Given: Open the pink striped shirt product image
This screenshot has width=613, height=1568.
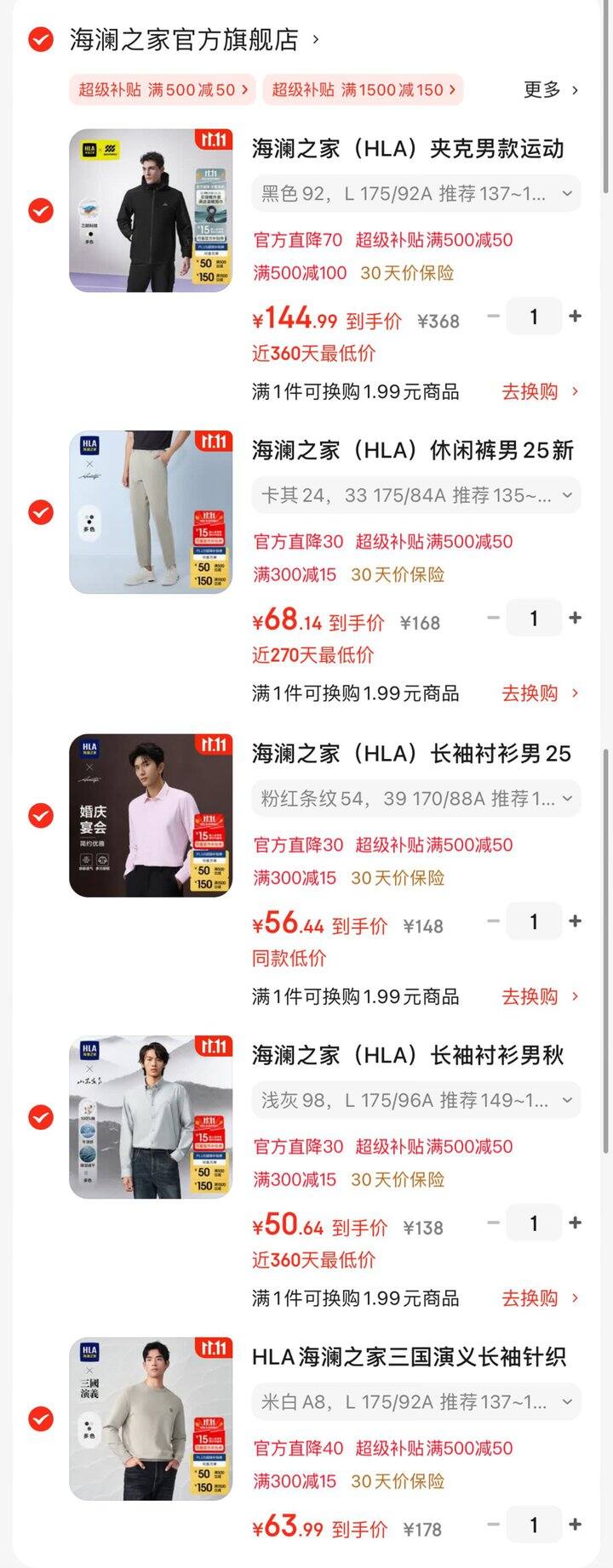Looking at the screenshot, I should pyautogui.click(x=151, y=815).
